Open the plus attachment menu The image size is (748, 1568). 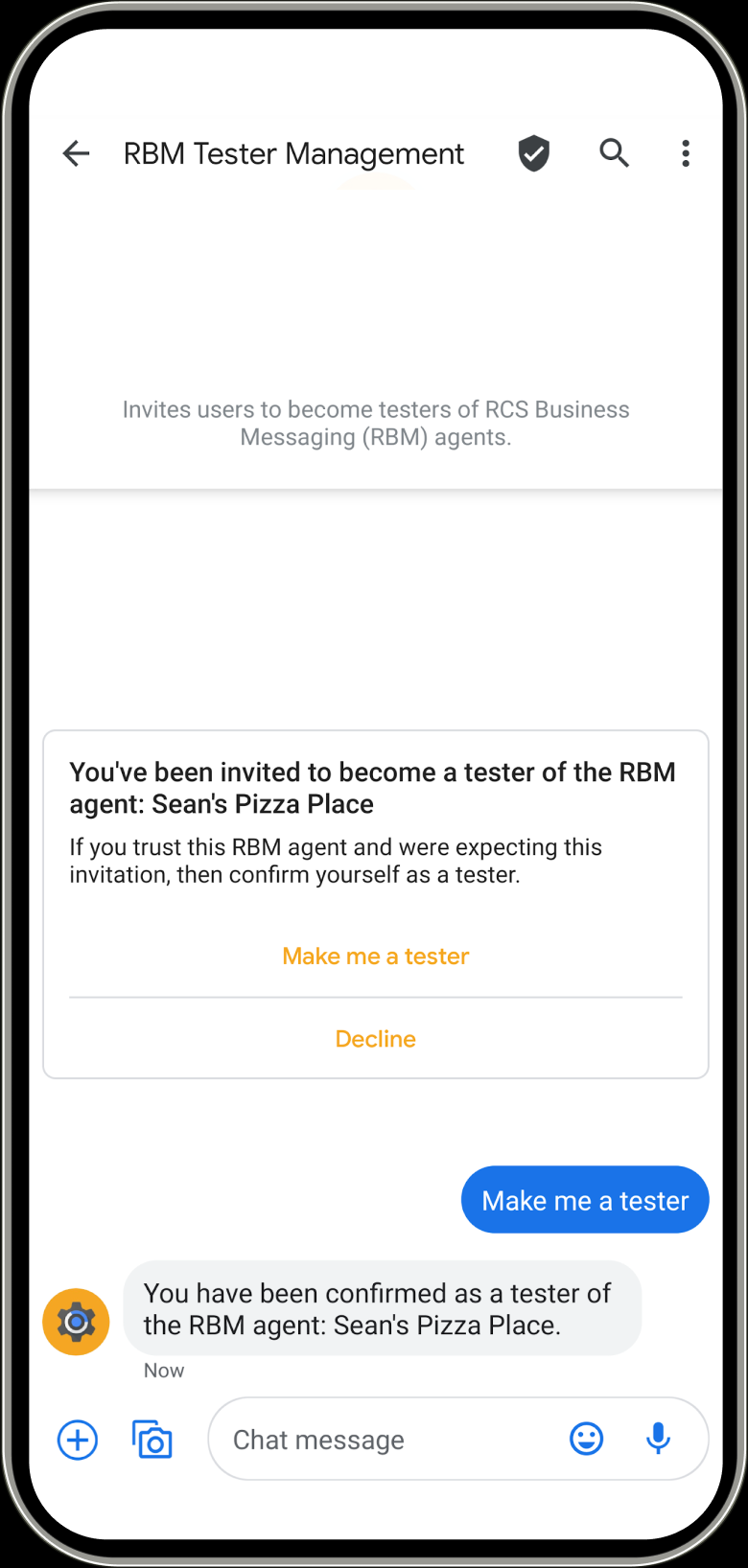(78, 1440)
